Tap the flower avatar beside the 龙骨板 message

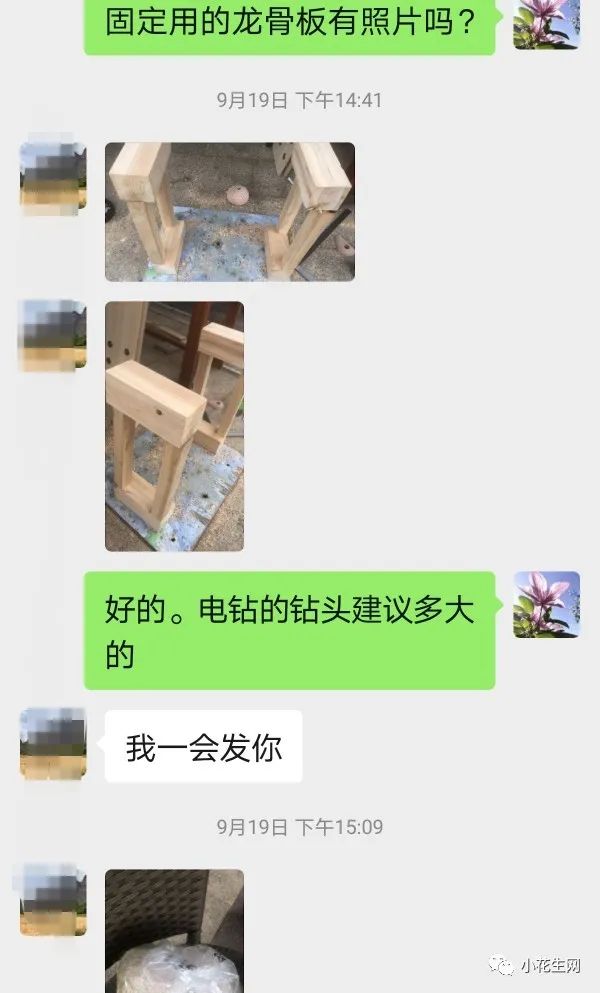[547, 24]
